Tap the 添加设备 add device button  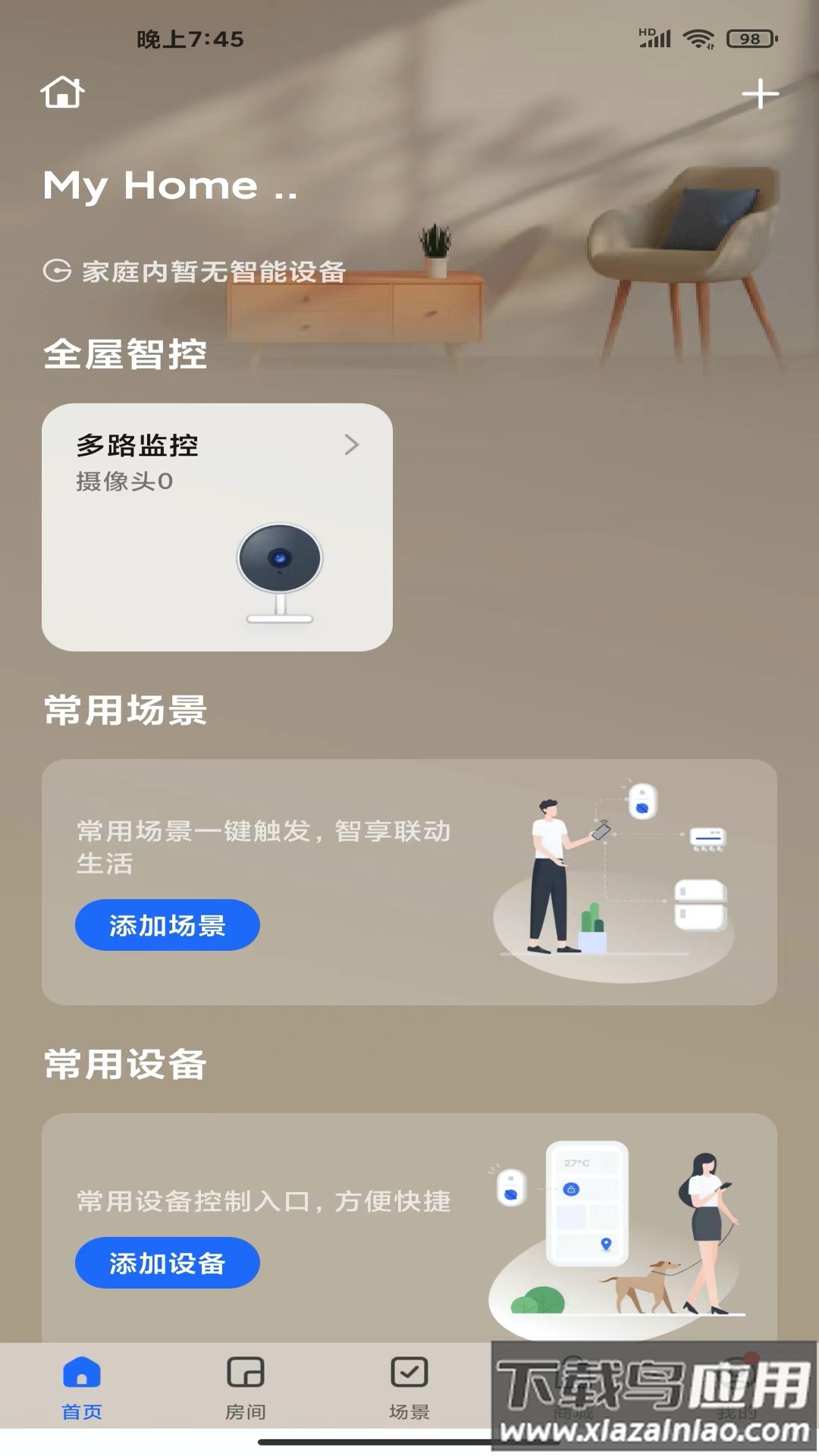tap(167, 1263)
